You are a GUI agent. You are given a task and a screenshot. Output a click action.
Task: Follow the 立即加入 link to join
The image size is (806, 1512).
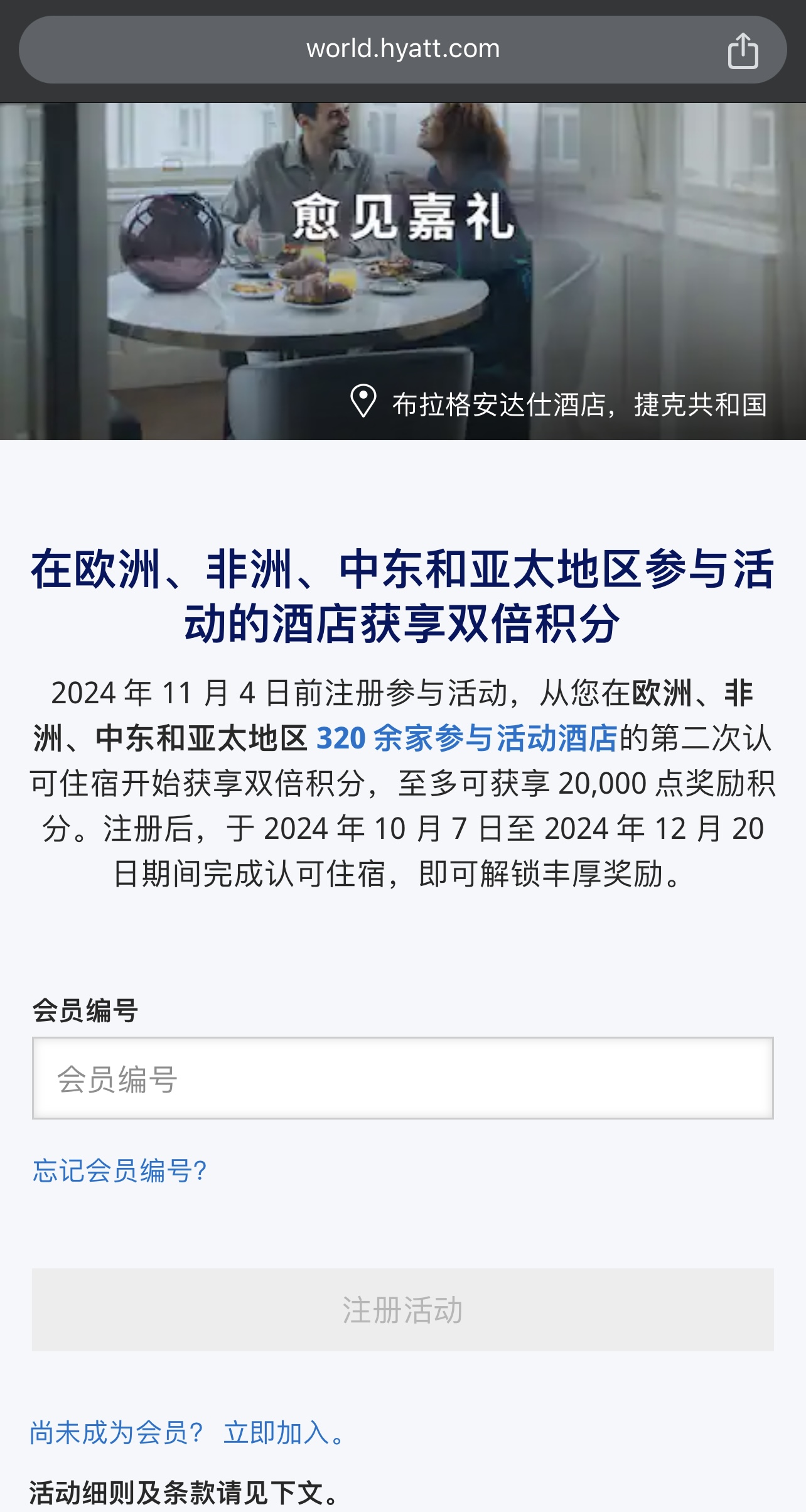(284, 1433)
